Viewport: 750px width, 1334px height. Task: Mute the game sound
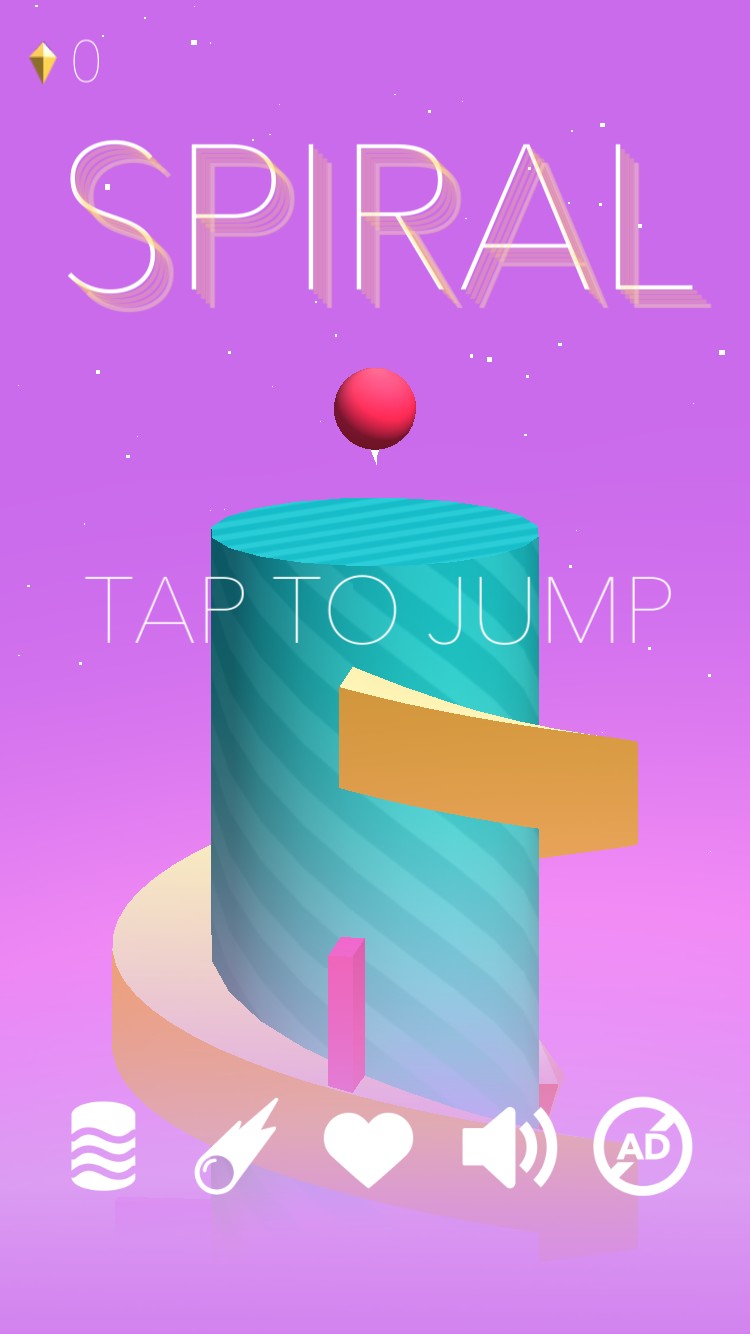click(508, 1148)
